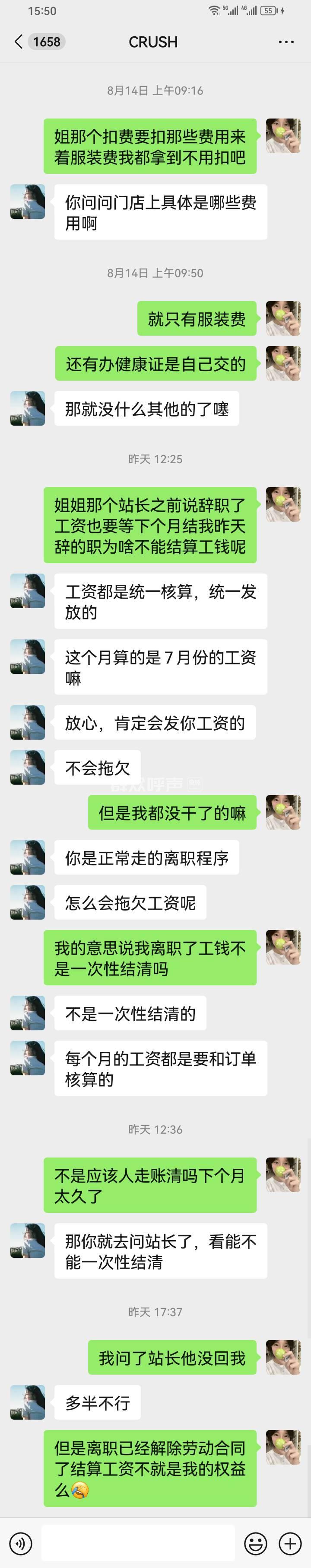Open the emoji sticker panel

coord(255,1544)
